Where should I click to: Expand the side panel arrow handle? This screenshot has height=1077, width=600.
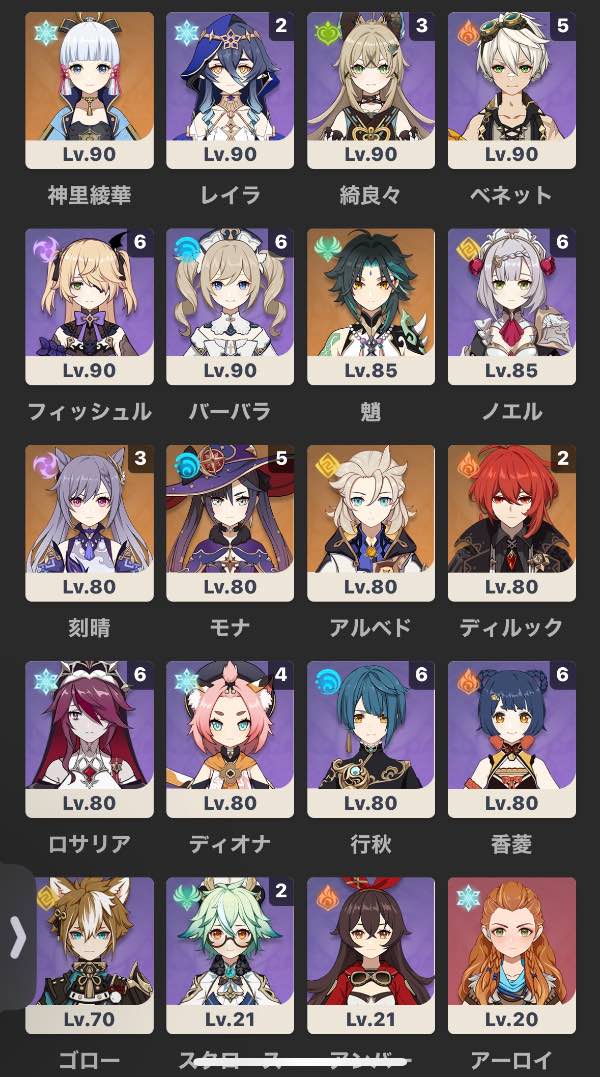[16, 937]
